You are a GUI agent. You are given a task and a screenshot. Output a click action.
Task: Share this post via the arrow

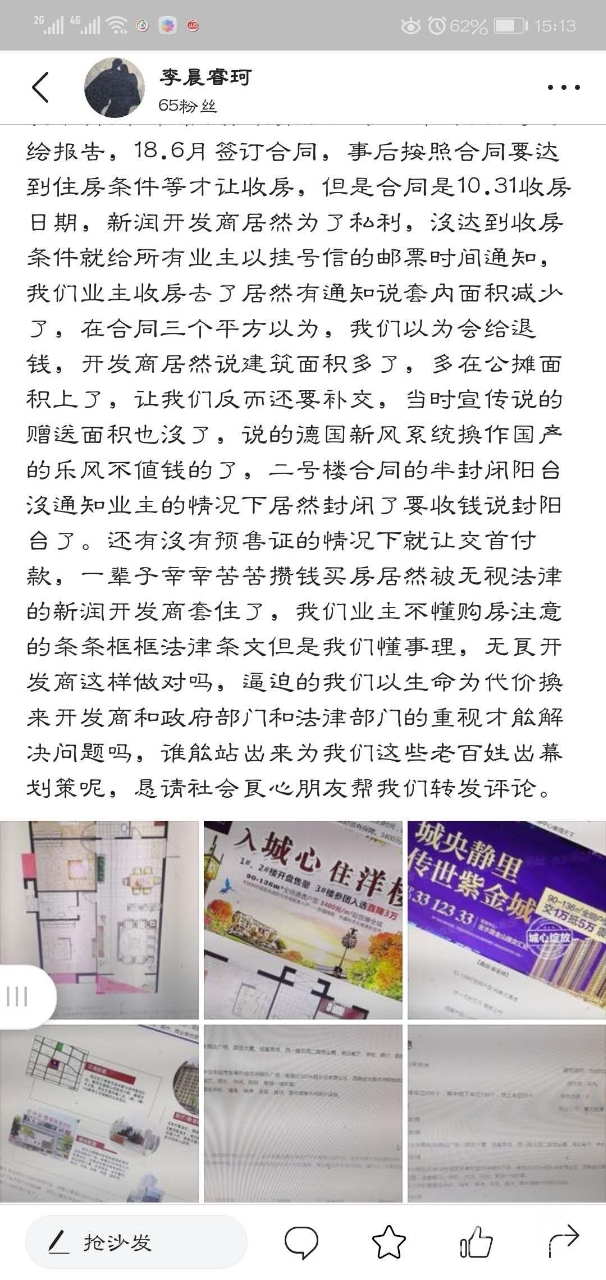pos(564,1242)
